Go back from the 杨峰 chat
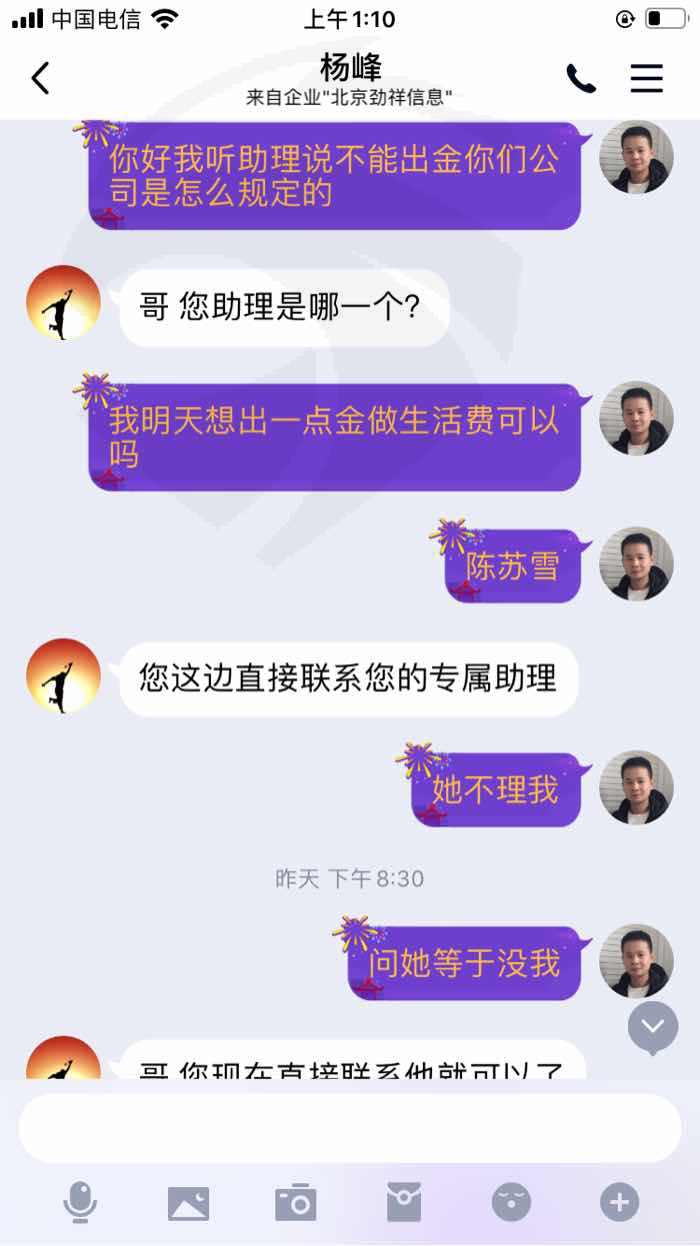This screenshot has width=700, height=1246. 40,78
